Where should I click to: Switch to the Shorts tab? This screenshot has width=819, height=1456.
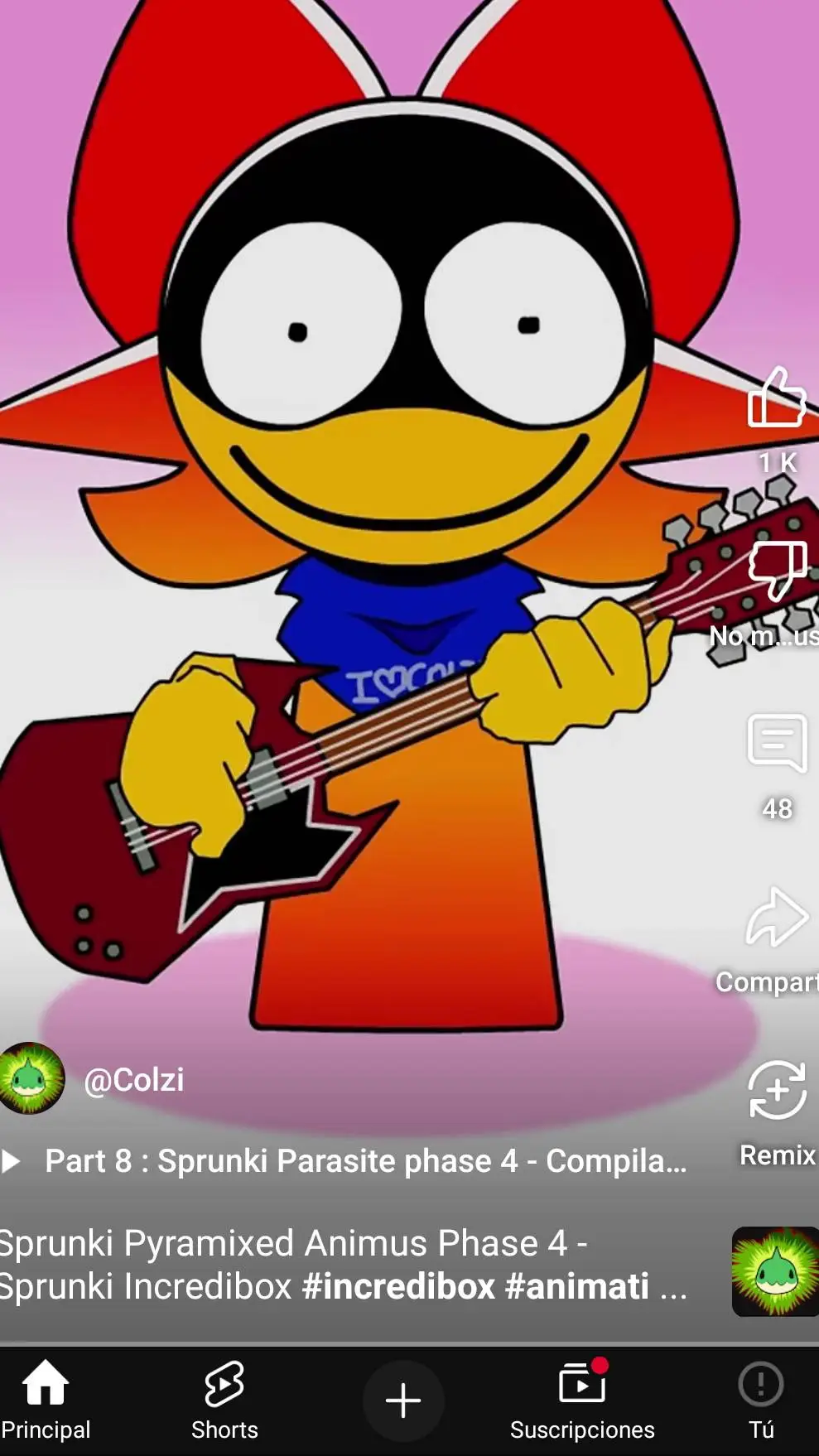[224, 1401]
